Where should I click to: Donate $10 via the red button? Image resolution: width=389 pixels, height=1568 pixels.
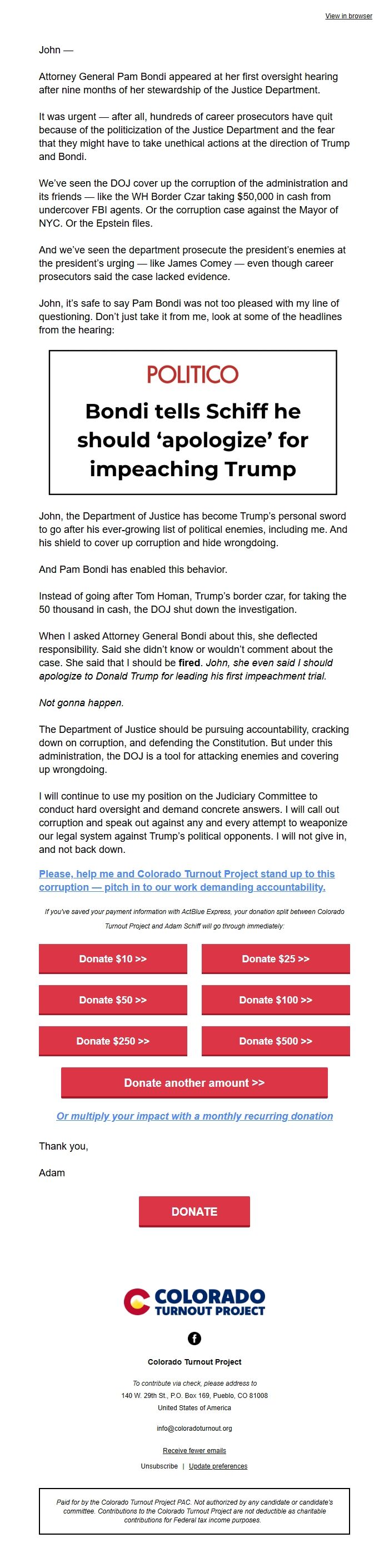pyautogui.click(x=113, y=958)
